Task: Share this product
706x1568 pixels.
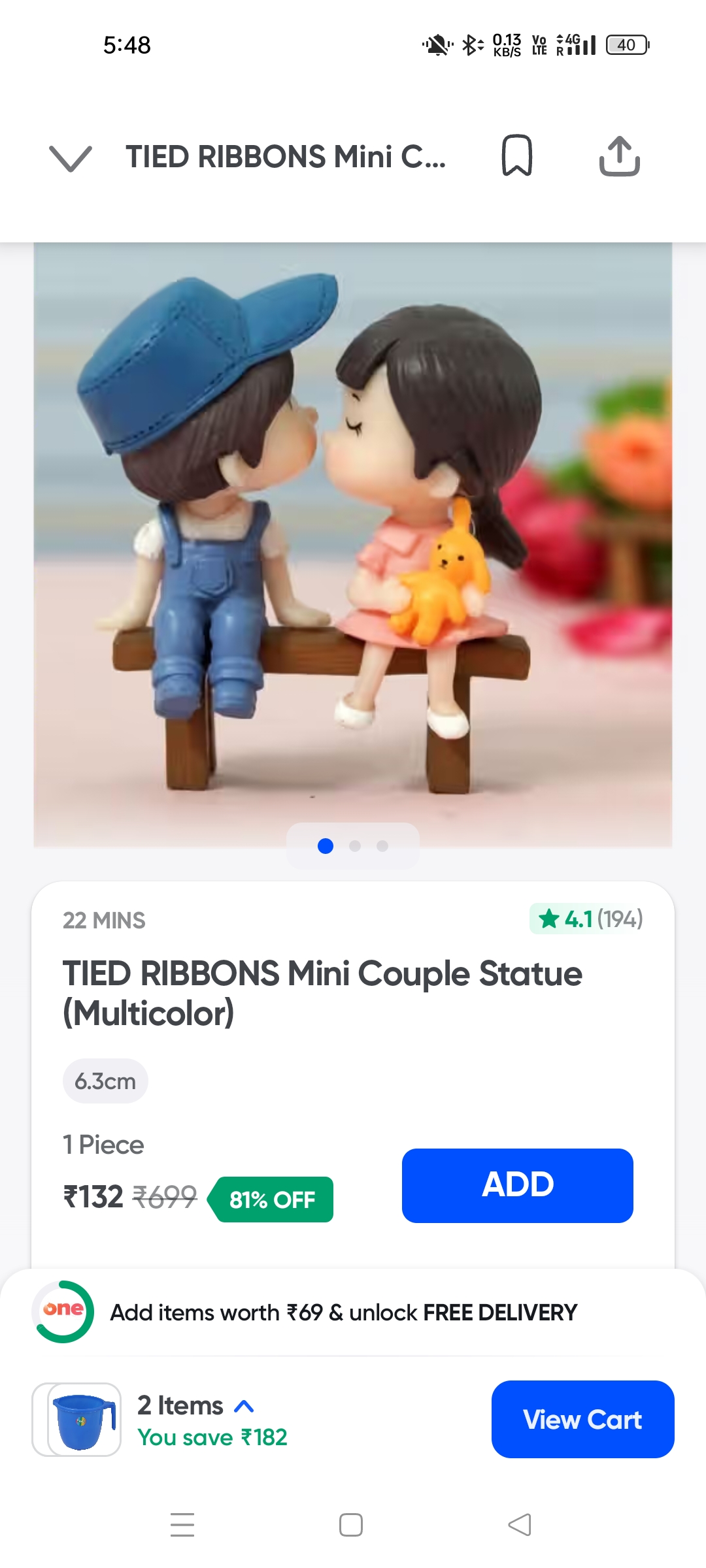Action: (619, 156)
